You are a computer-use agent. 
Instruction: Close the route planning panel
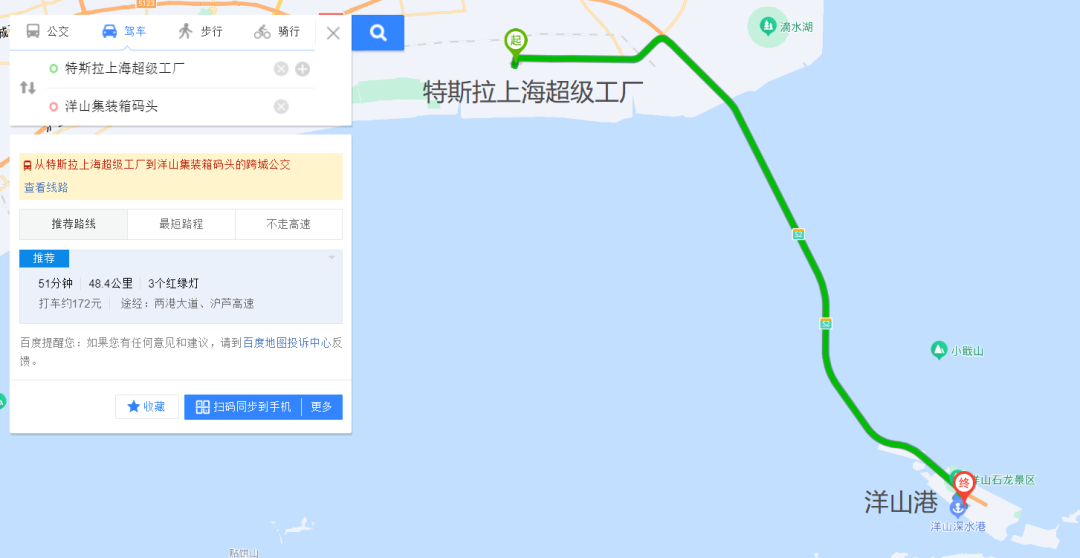pyautogui.click(x=333, y=33)
